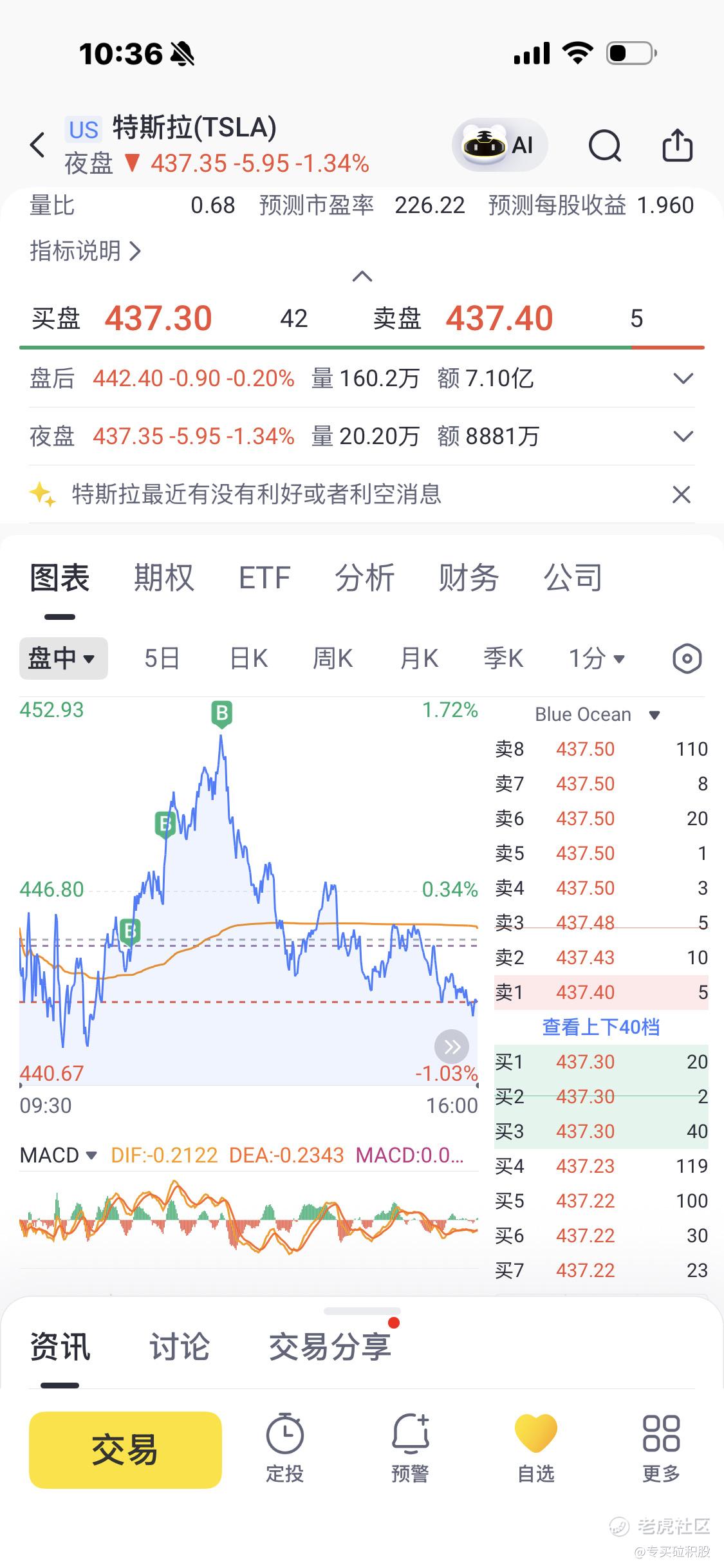The width and height of the screenshot is (724, 1568).
Task: Switch to the 分析 tab
Action: pyautogui.click(x=365, y=577)
